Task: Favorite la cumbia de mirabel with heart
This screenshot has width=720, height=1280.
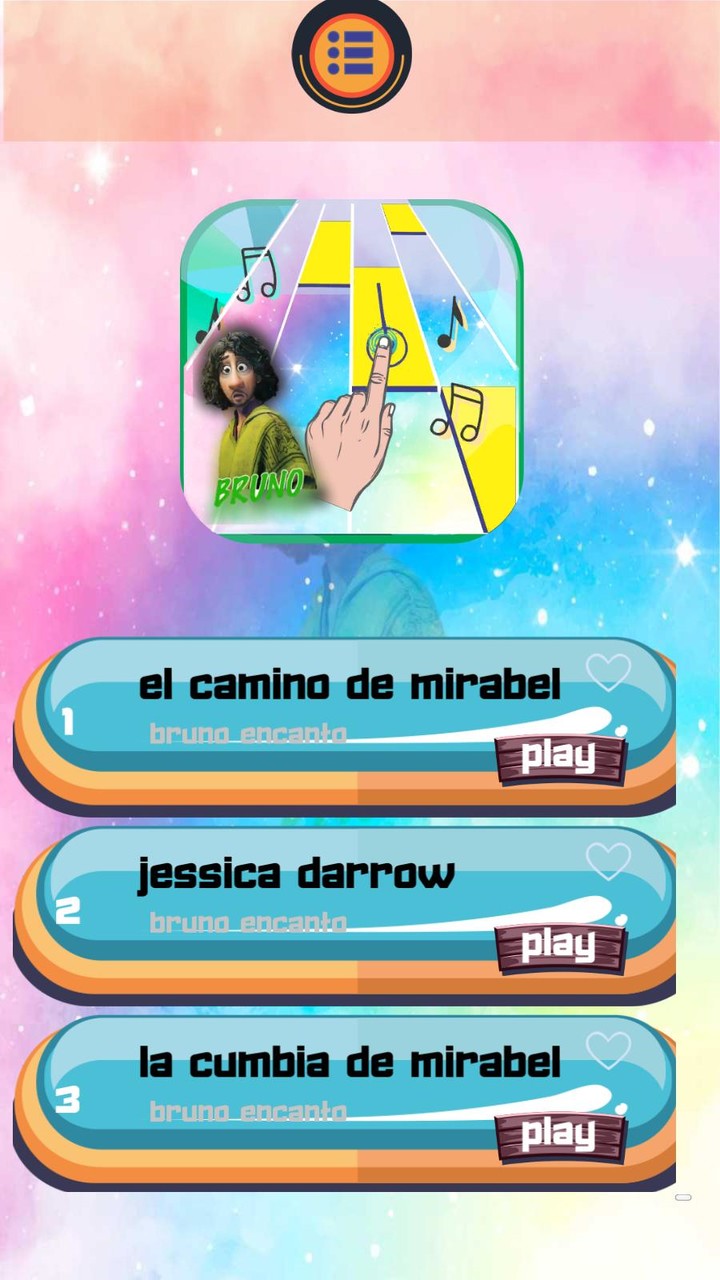Action: click(608, 1049)
